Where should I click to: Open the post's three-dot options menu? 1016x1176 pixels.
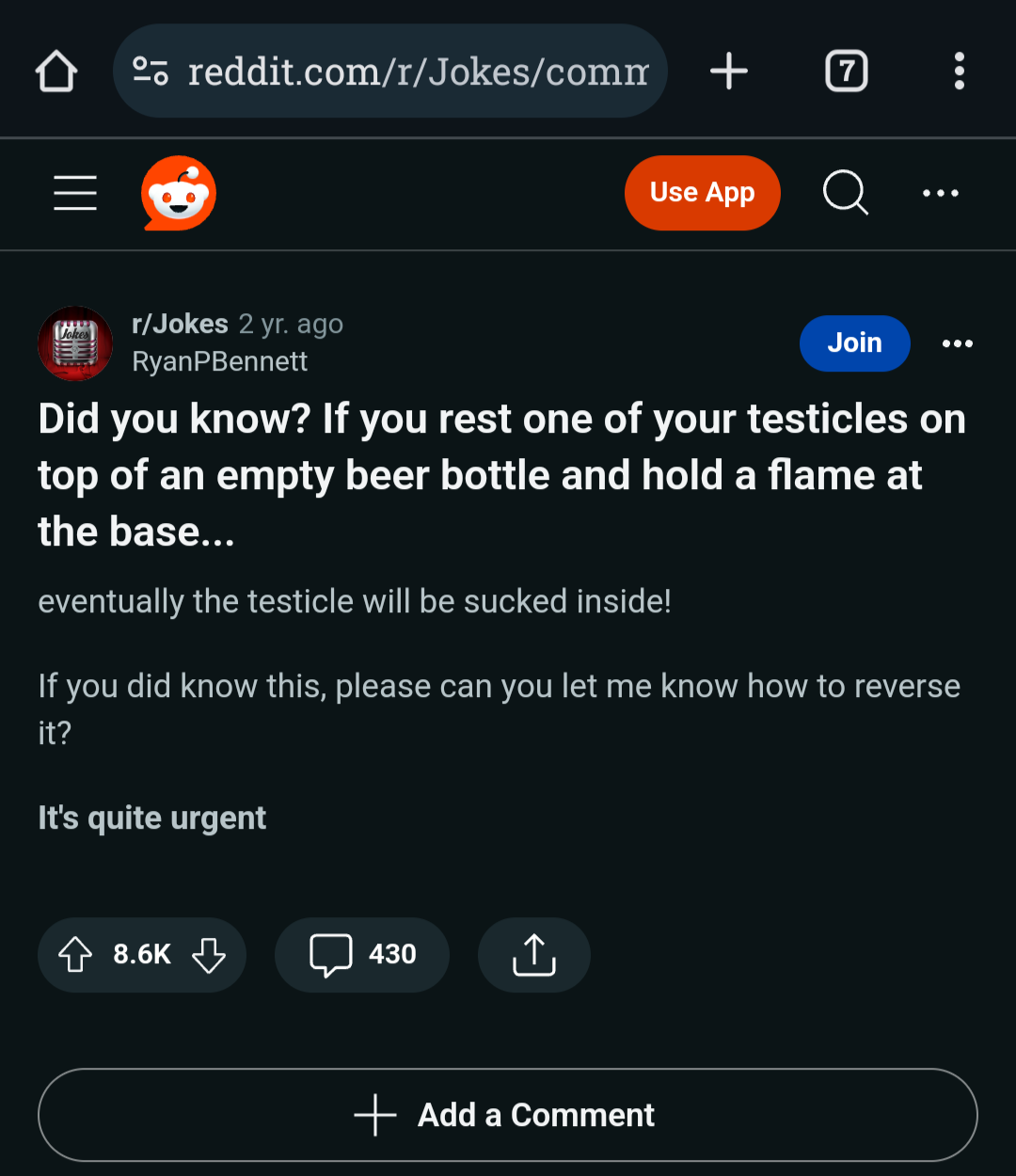[957, 343]
